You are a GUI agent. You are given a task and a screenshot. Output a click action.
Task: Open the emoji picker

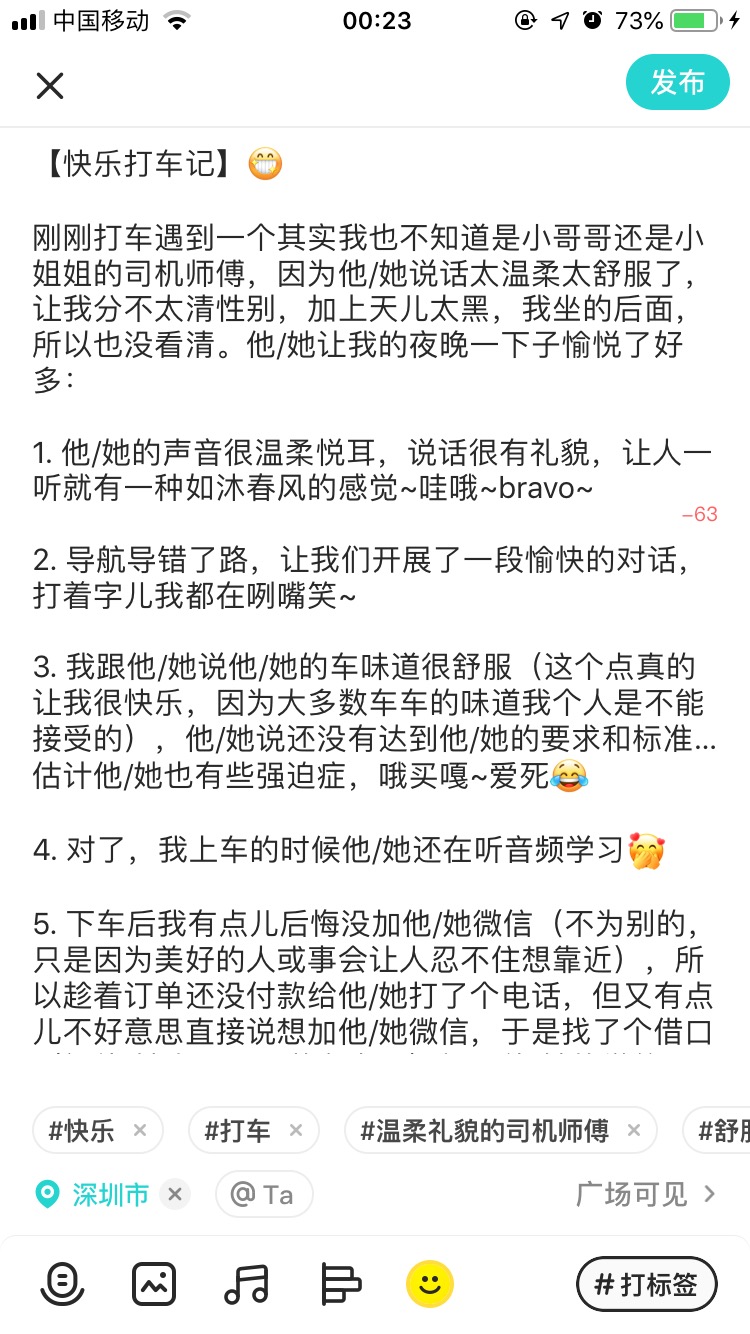pyautogui.click(x=430, y=1284)
